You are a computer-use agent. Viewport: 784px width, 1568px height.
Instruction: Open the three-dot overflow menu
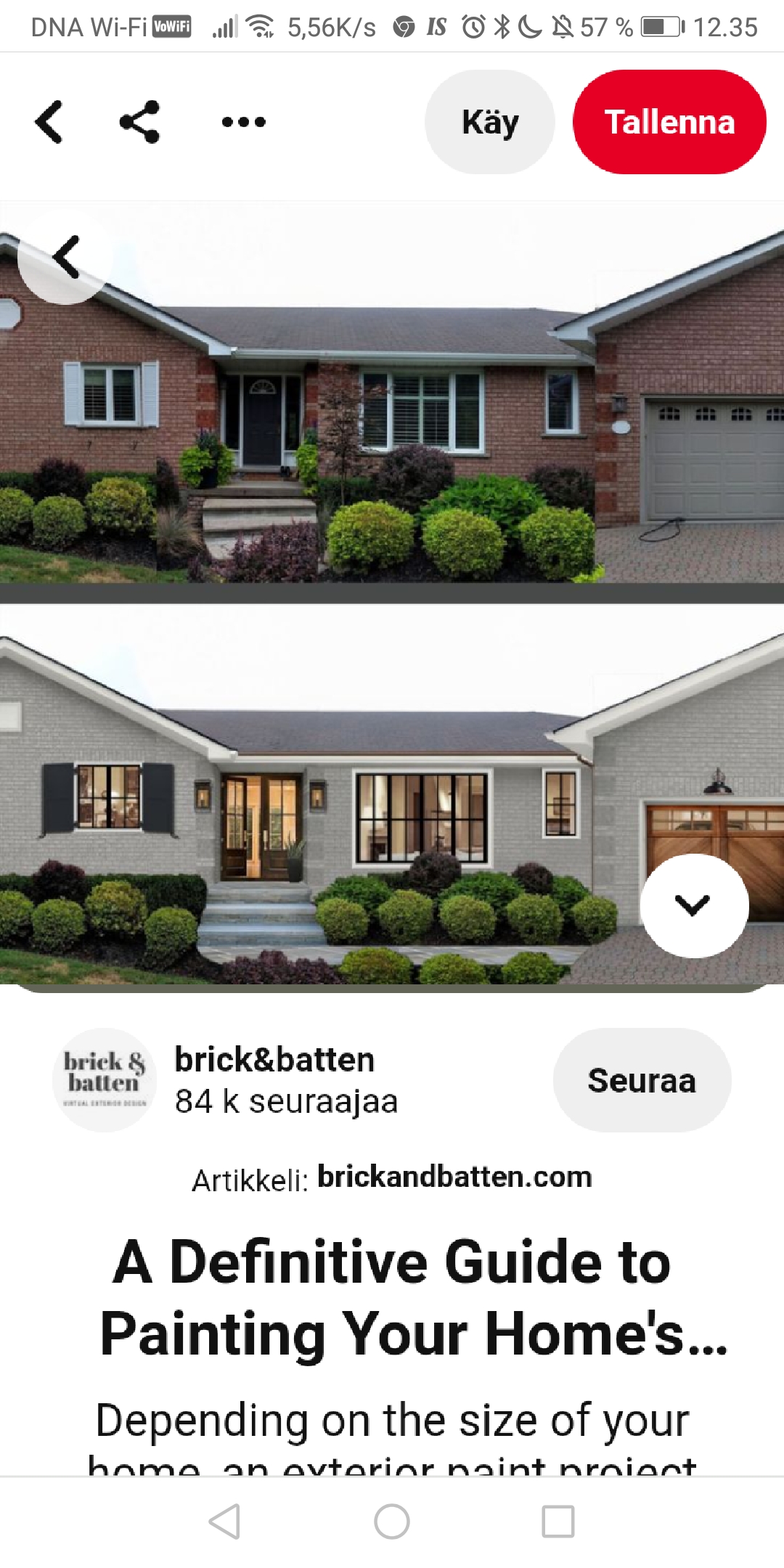[244, 122]
